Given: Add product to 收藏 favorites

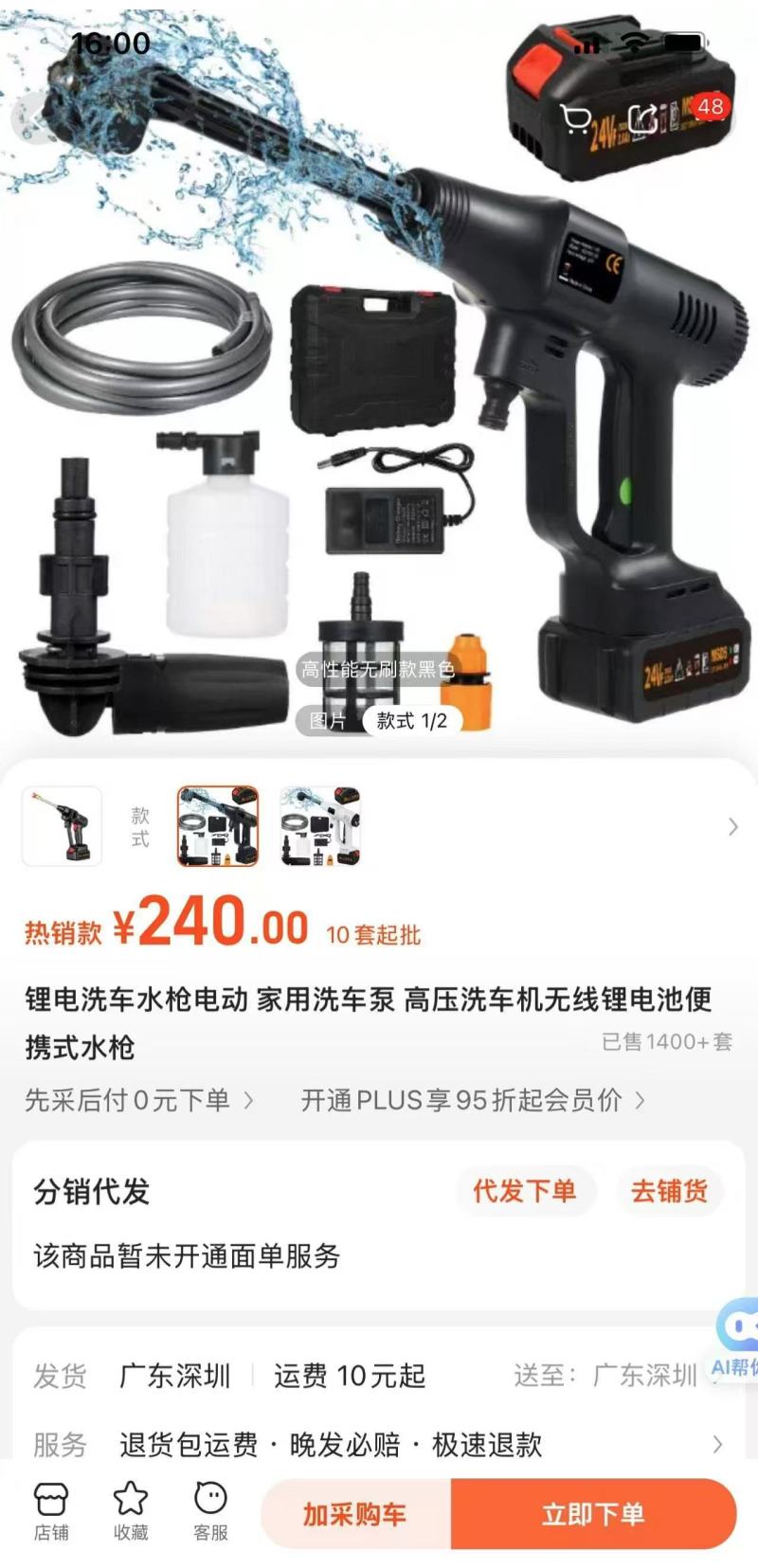Looking at the screenshot, I should coord(131,1512).
